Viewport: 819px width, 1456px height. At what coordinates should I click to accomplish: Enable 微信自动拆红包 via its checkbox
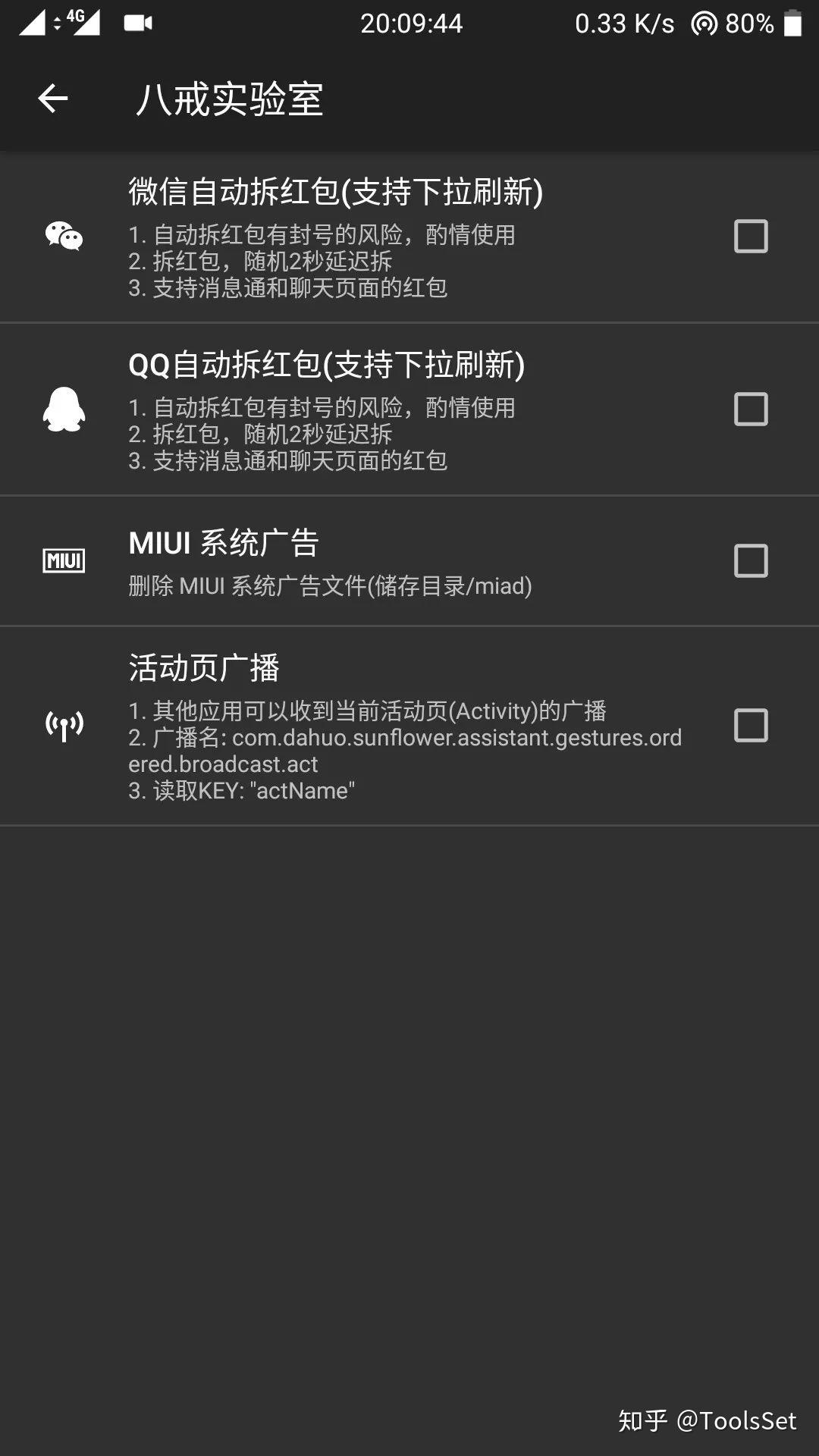(x=750, y=237)
